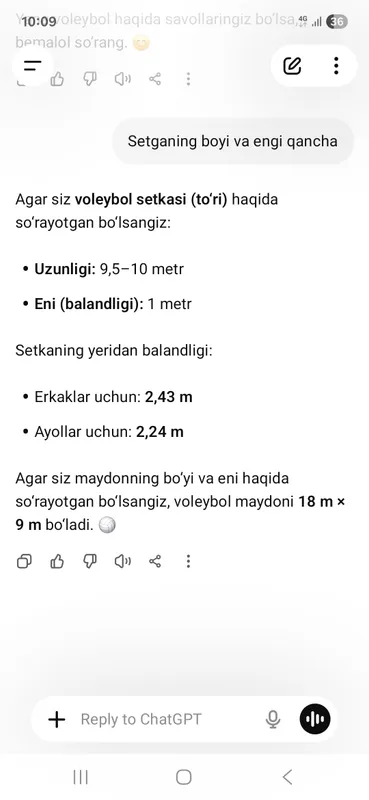The image size is (369, 800).
Task: Dislike the volleyball net answer
Action: (90, 562)
